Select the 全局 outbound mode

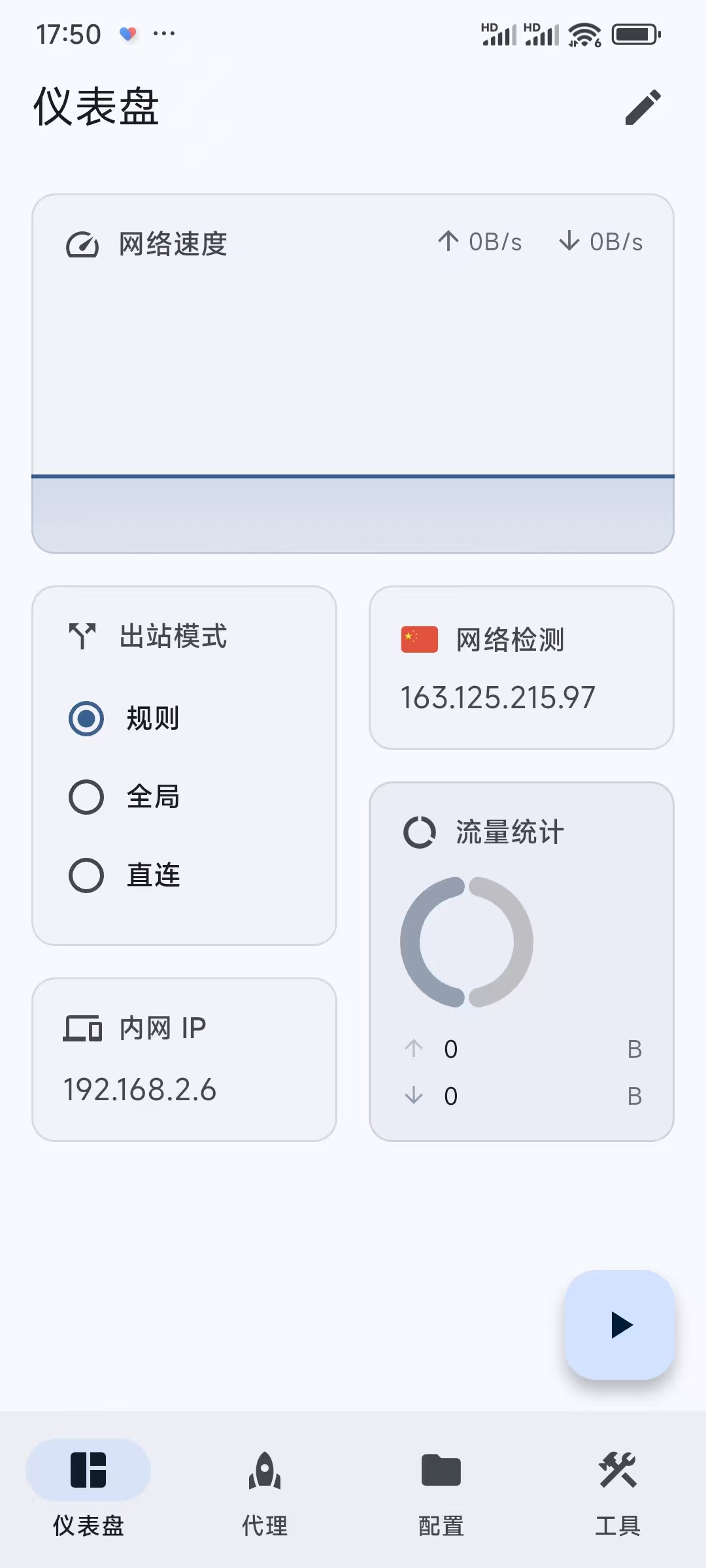point(86,797)
